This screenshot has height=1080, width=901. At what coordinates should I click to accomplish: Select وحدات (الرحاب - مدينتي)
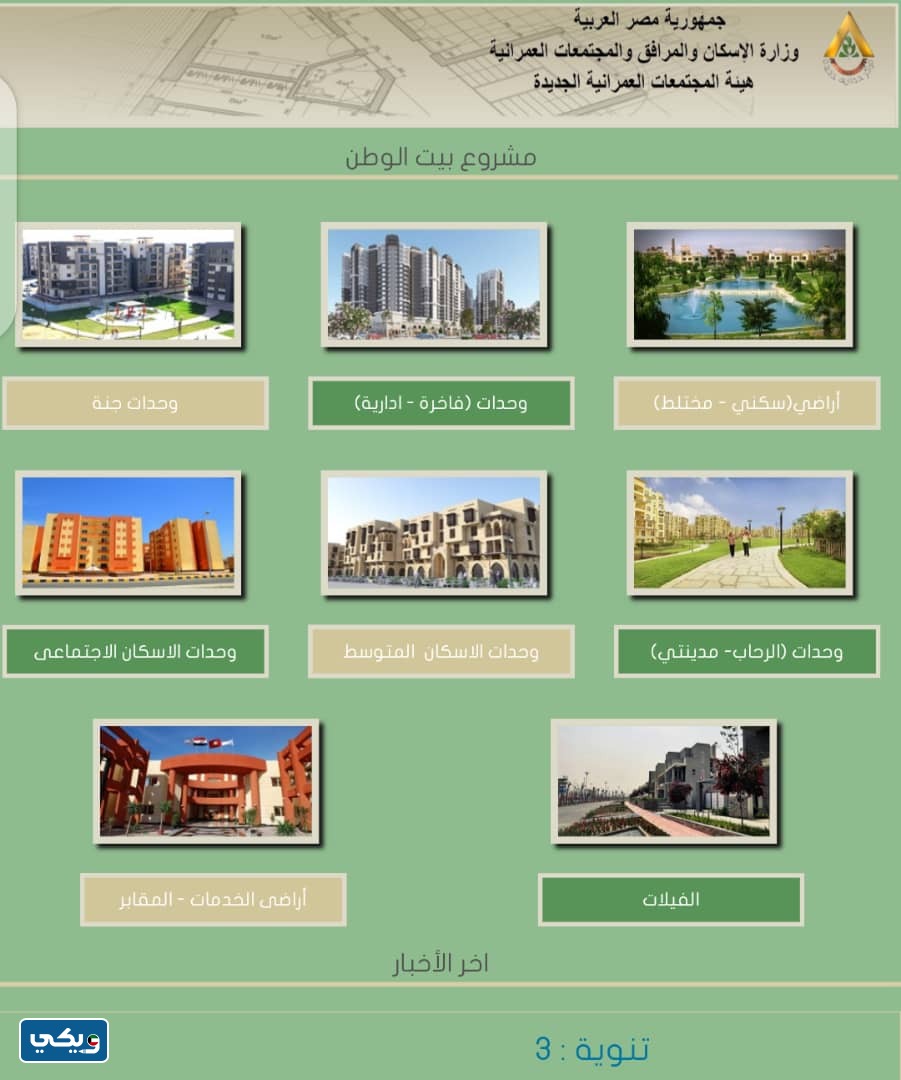(x=747, y=651)
